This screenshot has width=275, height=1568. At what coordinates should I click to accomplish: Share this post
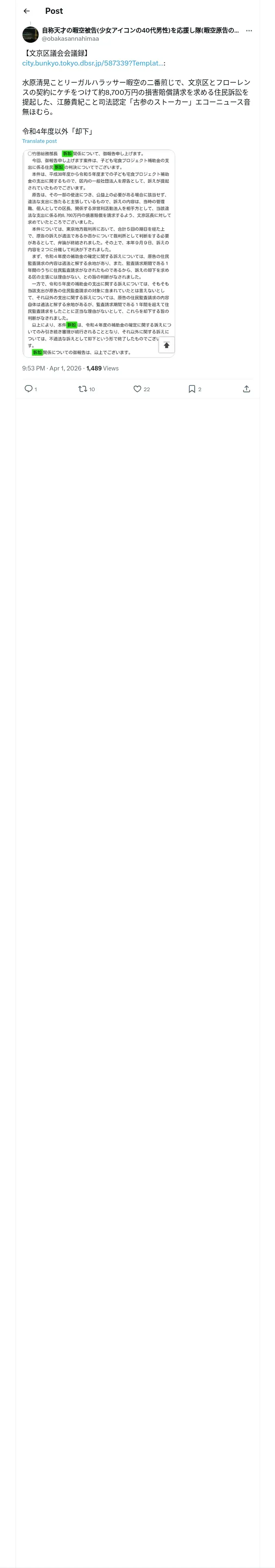pos(246,389)
